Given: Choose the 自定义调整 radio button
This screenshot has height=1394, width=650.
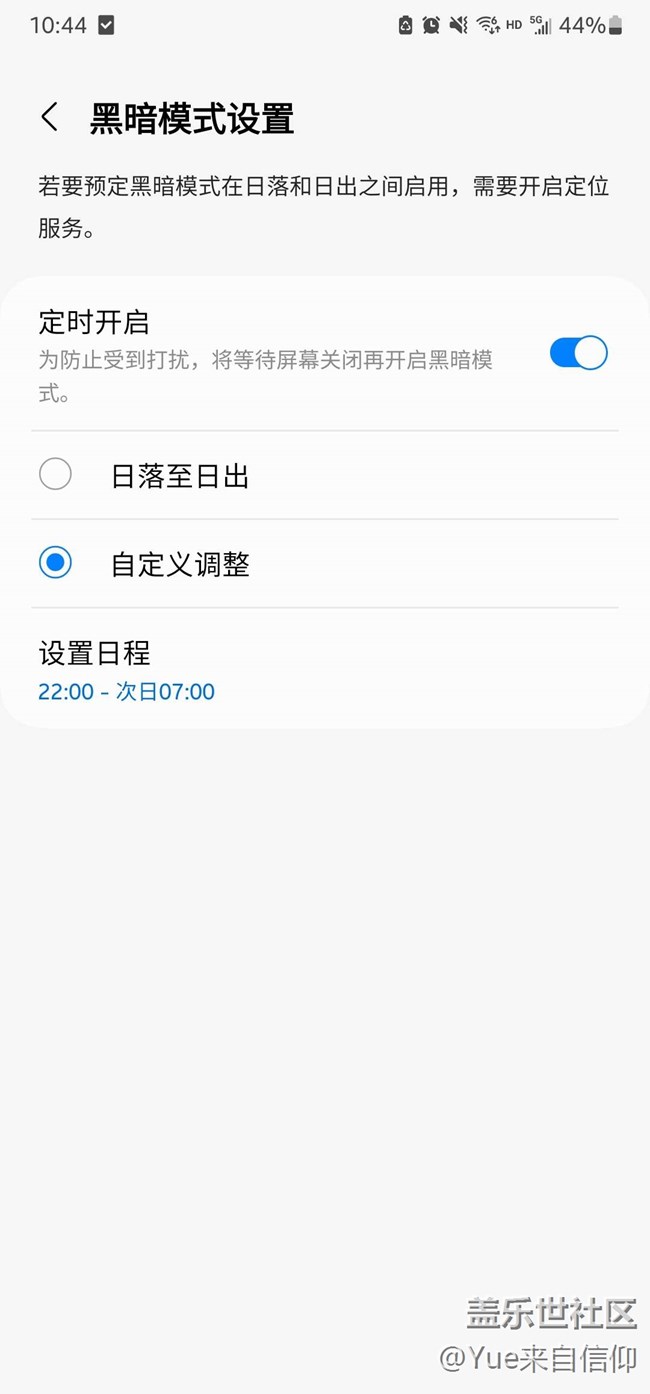Looking at the screenshot, I should coord(56,563).
